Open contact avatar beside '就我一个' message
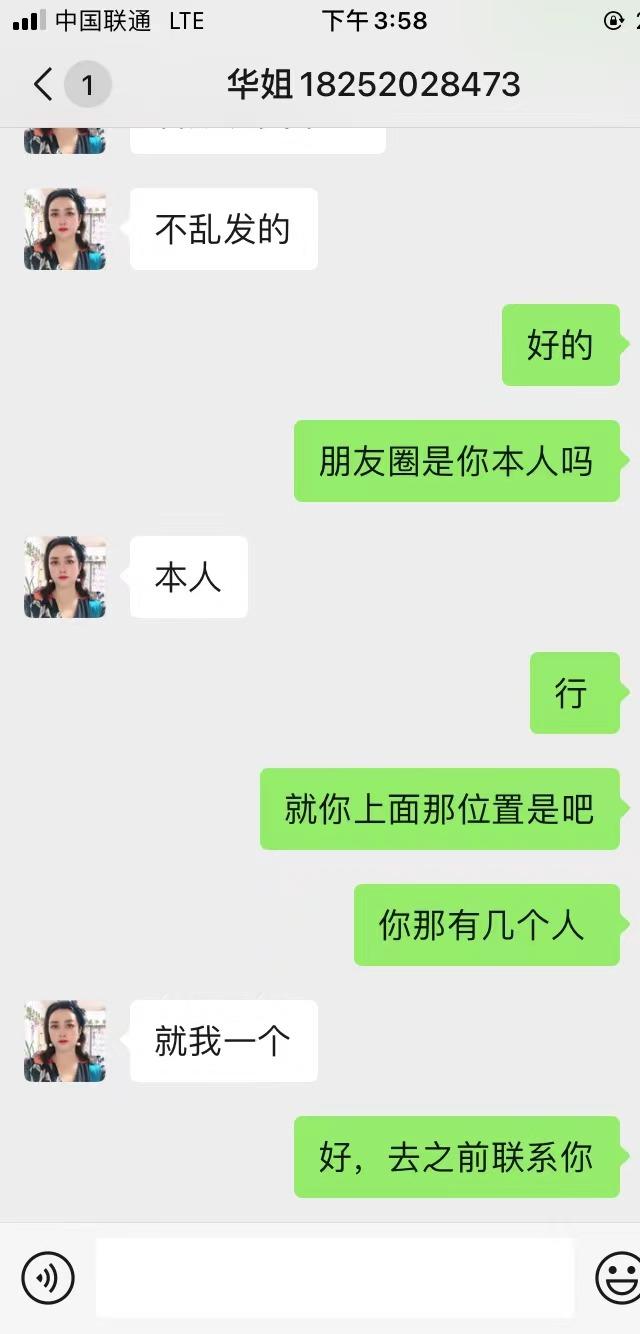The width and height of the screenshot is (640, 1334). click(x=65, y=1041)
